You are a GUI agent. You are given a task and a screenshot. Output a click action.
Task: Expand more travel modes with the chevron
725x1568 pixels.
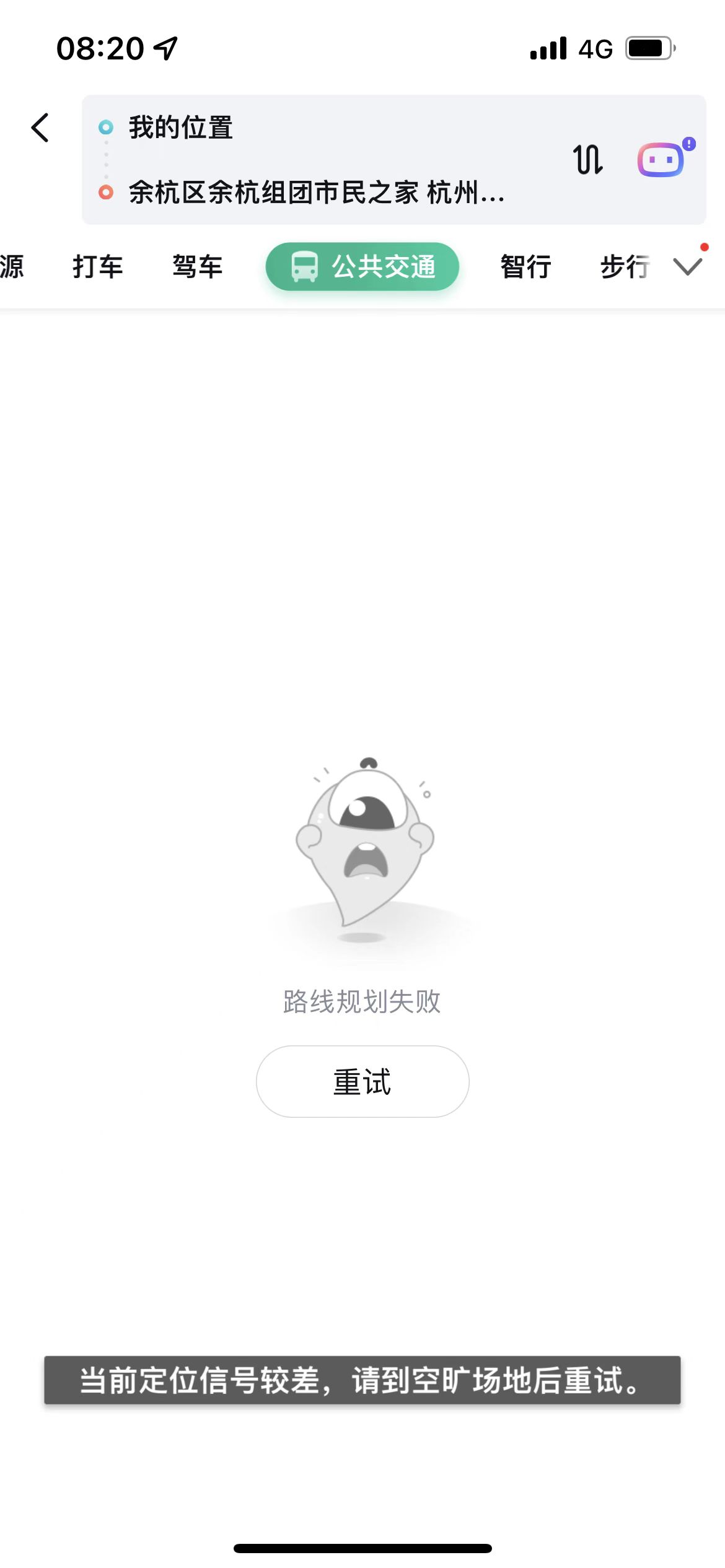(x=688, y=267)
